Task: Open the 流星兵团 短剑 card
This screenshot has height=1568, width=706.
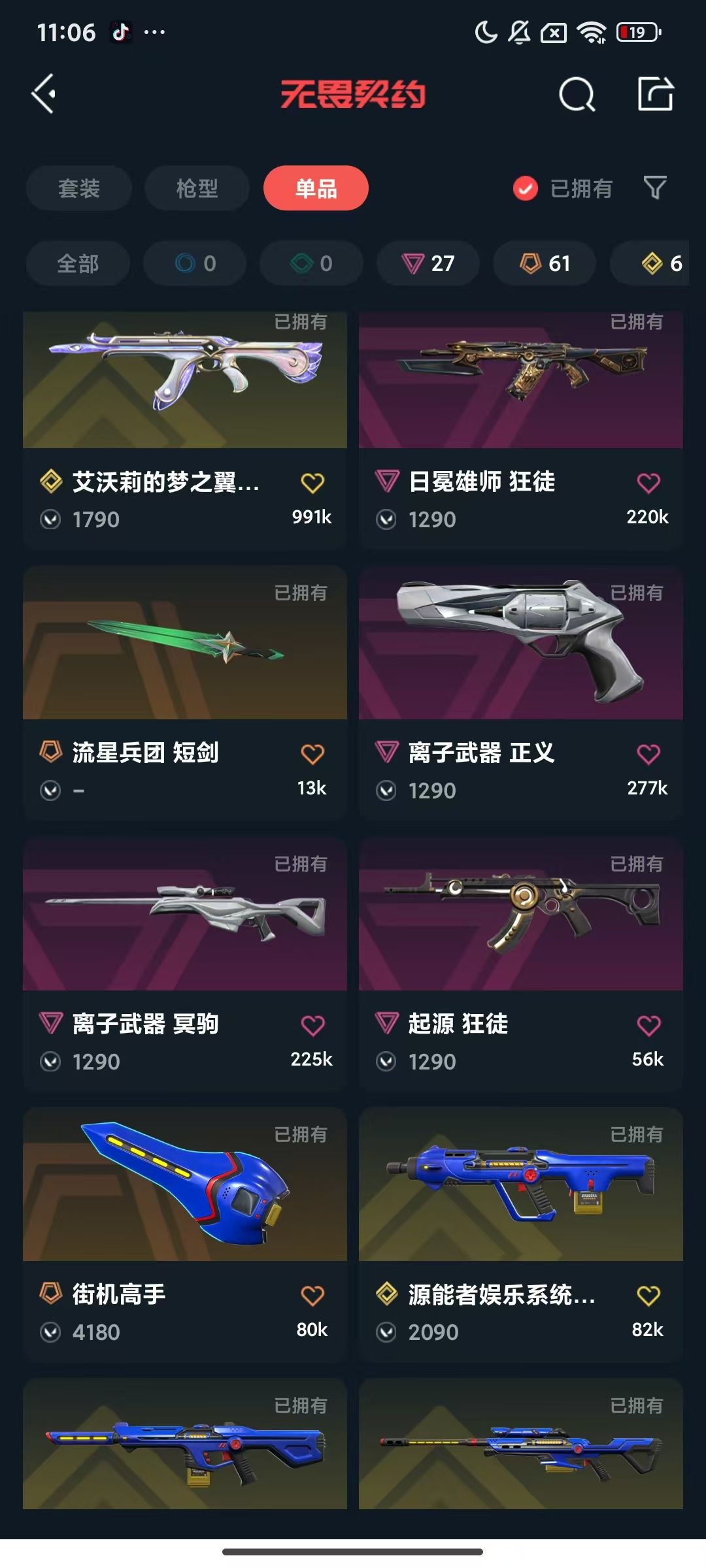Action: (x=185, y=693)
